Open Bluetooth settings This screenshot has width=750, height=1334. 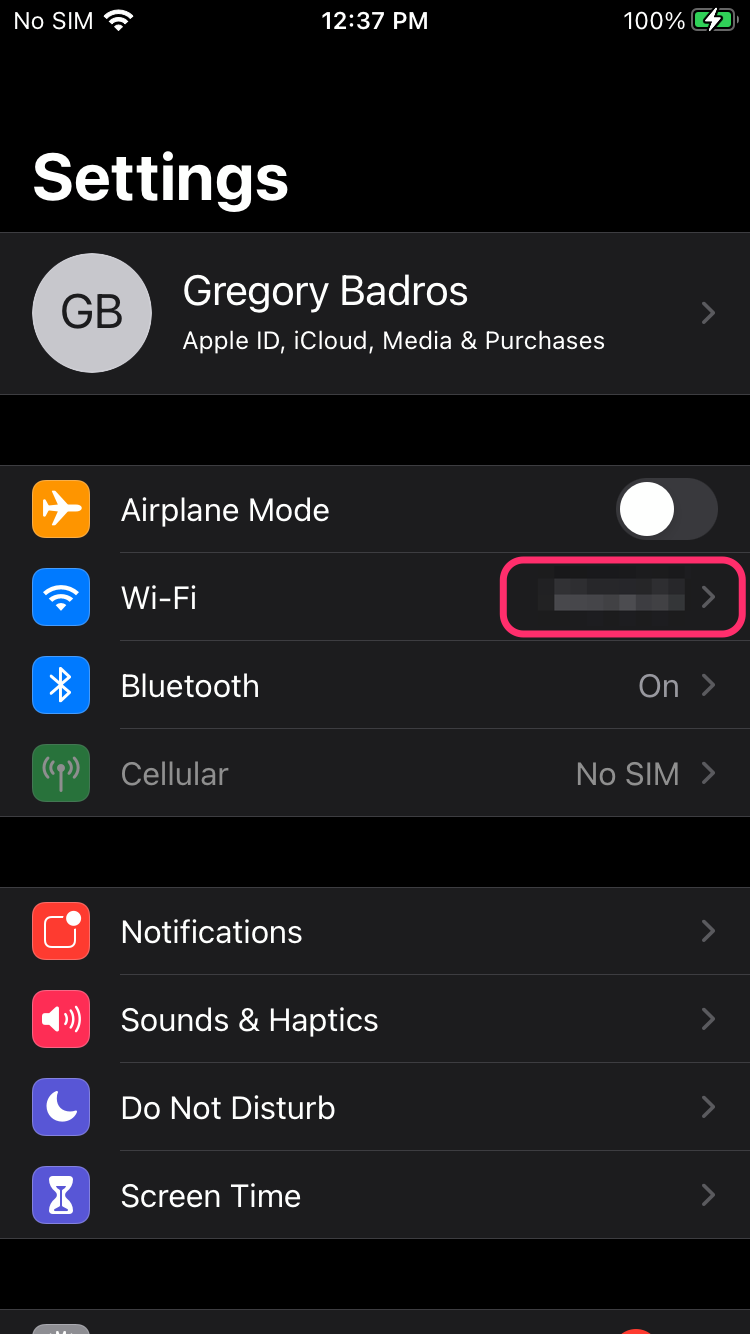coord(375,686)
